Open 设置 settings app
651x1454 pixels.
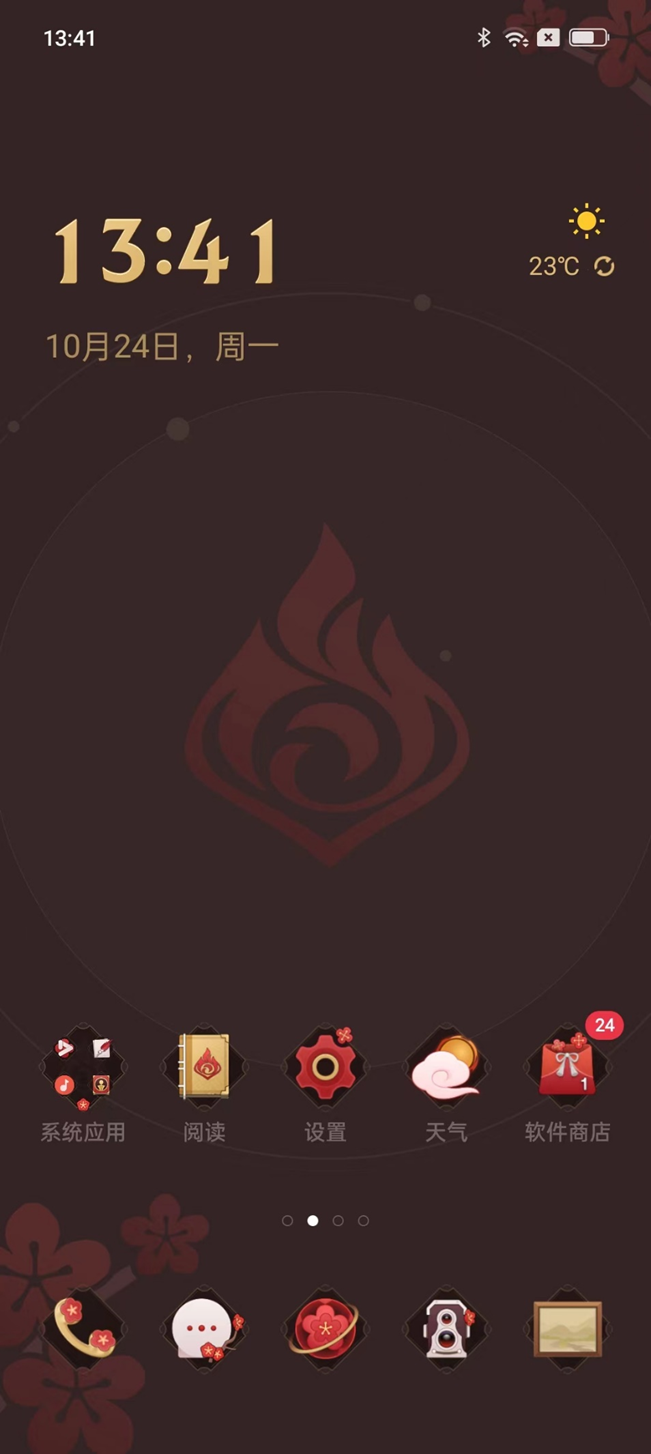click(325, 1067)
